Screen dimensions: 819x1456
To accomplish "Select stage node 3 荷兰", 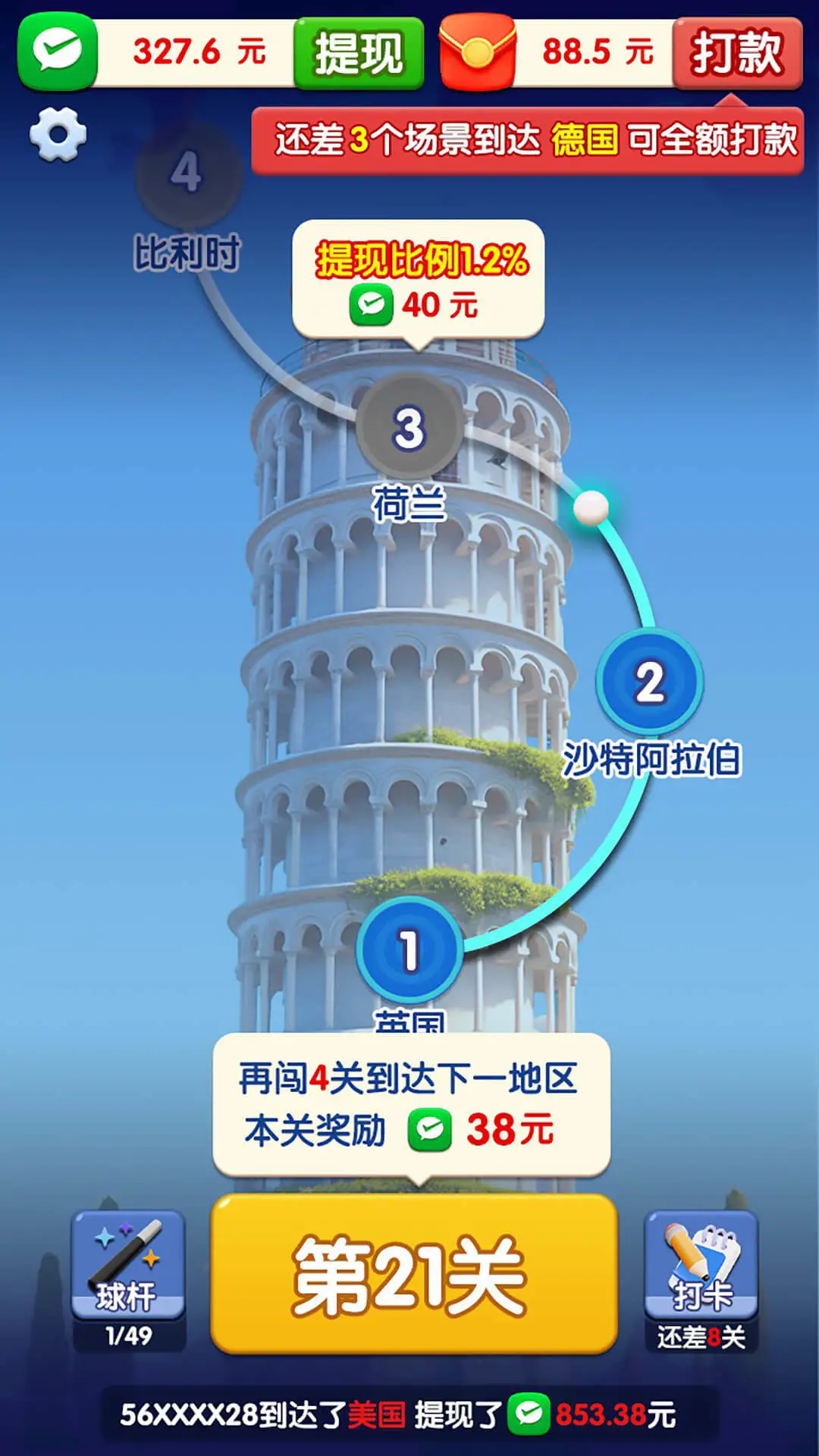I will tap(409, 427).
